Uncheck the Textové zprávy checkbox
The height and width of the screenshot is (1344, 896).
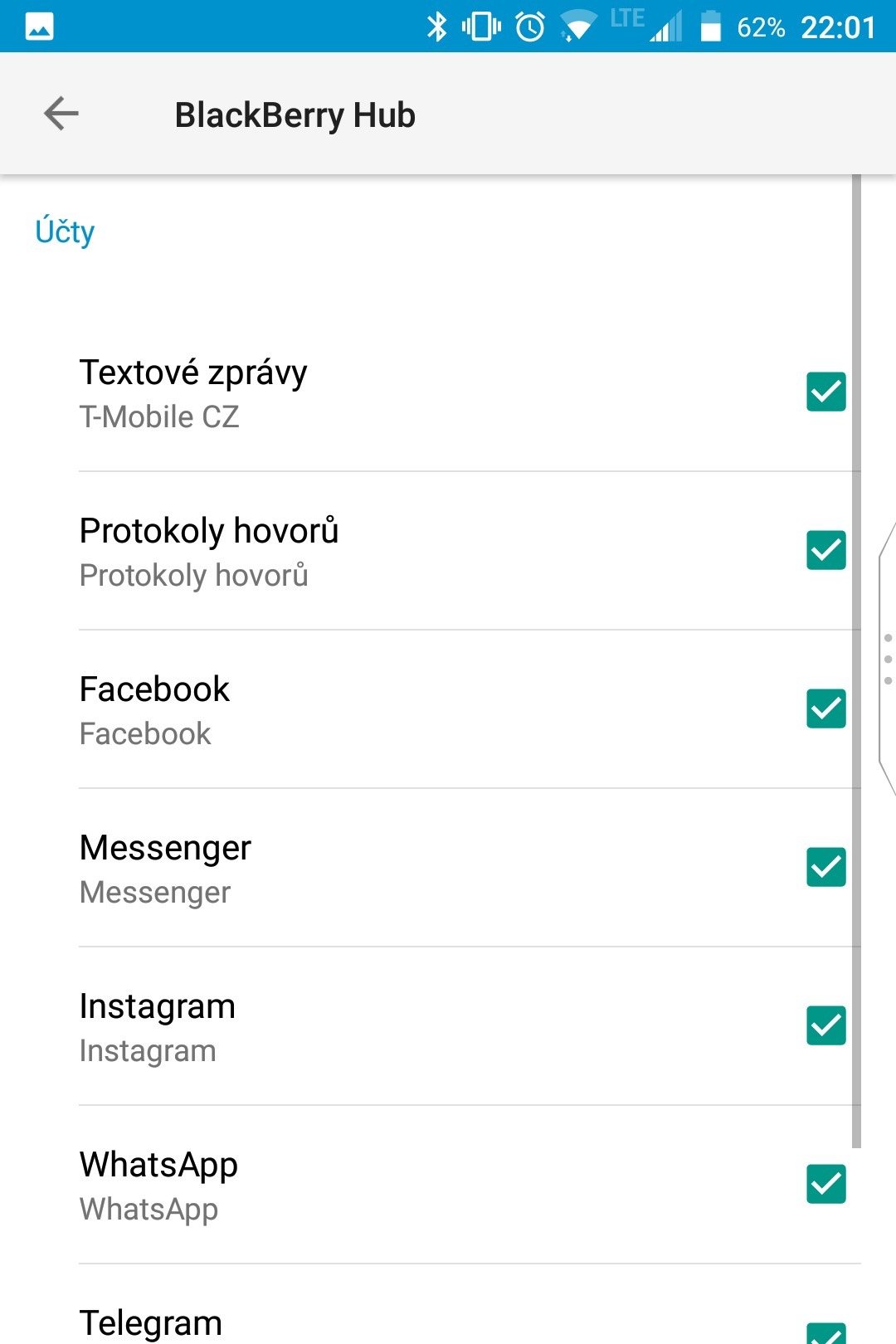coord(825,392)
